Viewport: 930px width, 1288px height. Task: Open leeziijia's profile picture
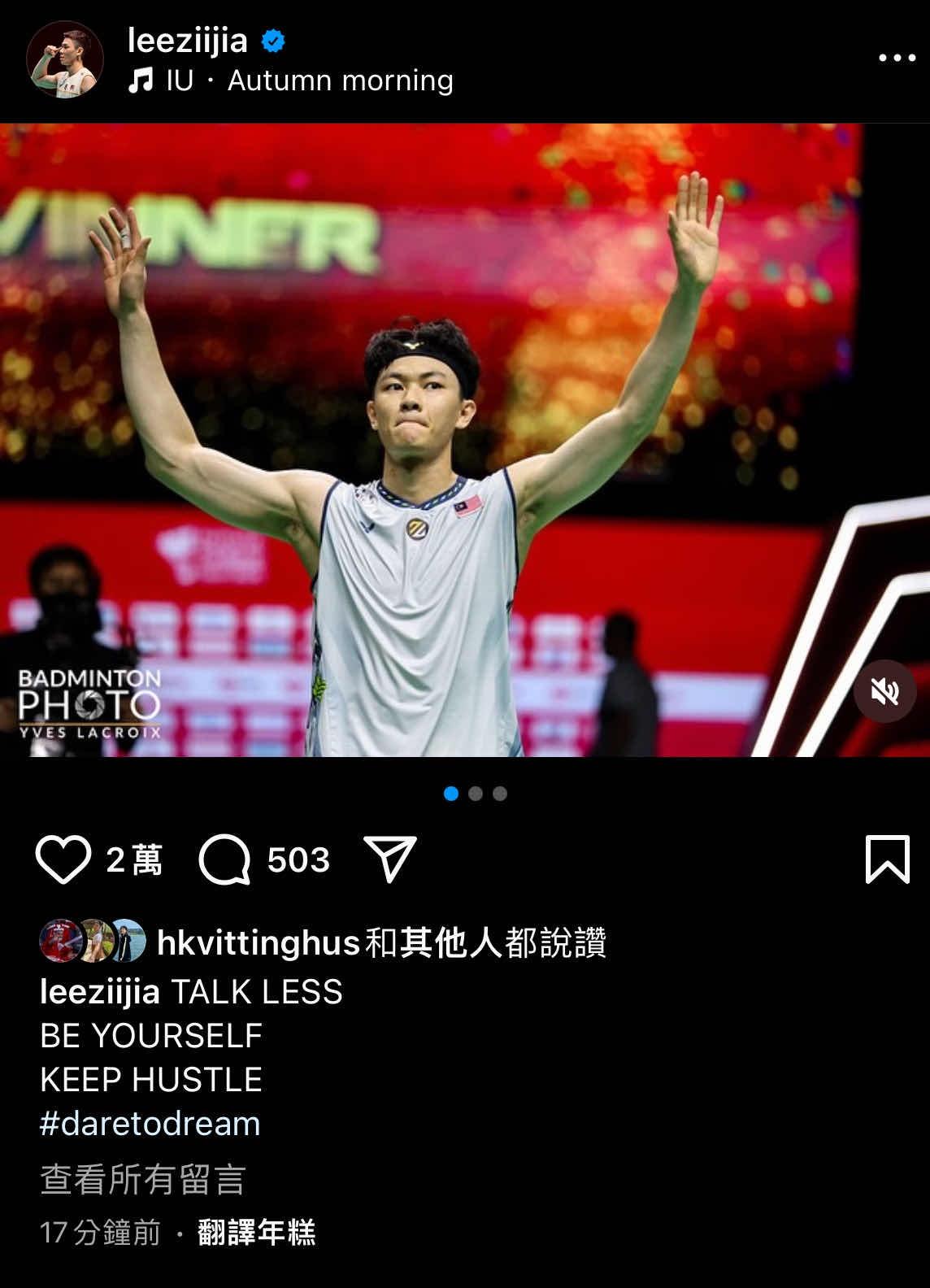pos(64,59)
